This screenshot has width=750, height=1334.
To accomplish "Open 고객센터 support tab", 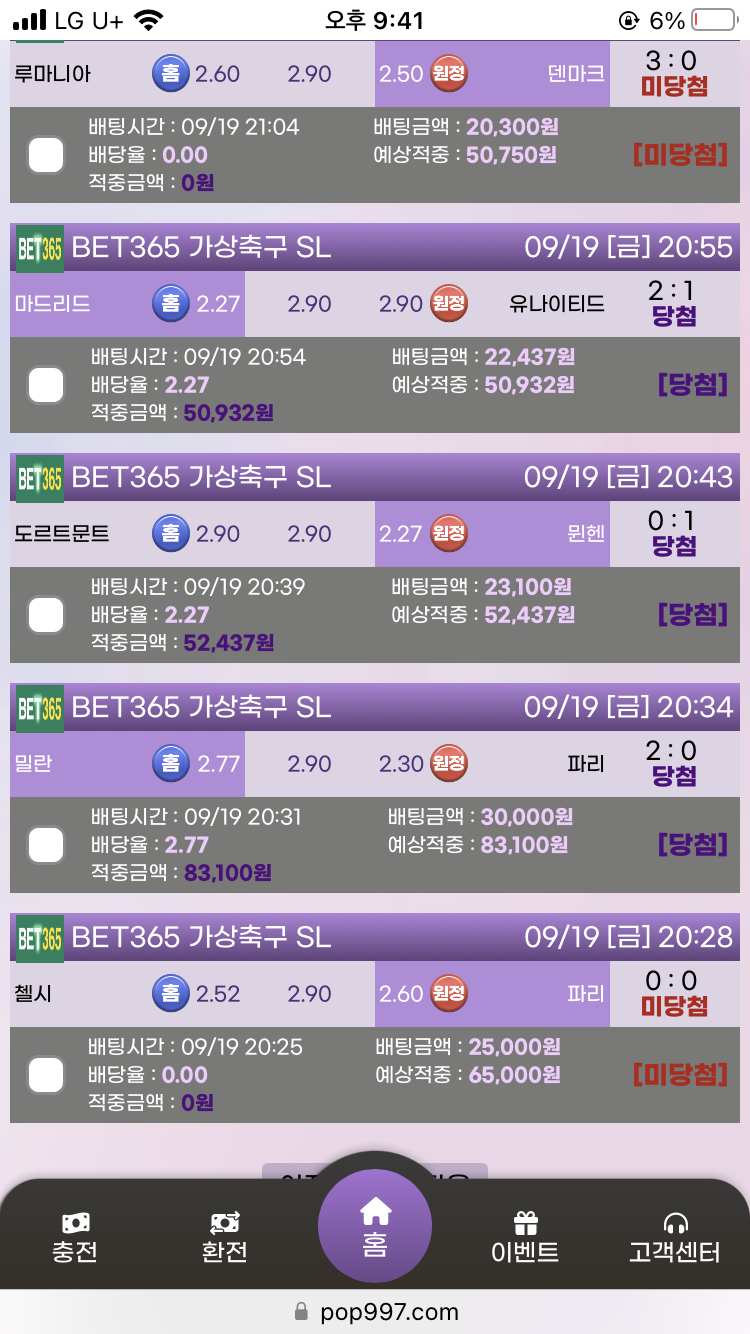I will pos(674,1237).
